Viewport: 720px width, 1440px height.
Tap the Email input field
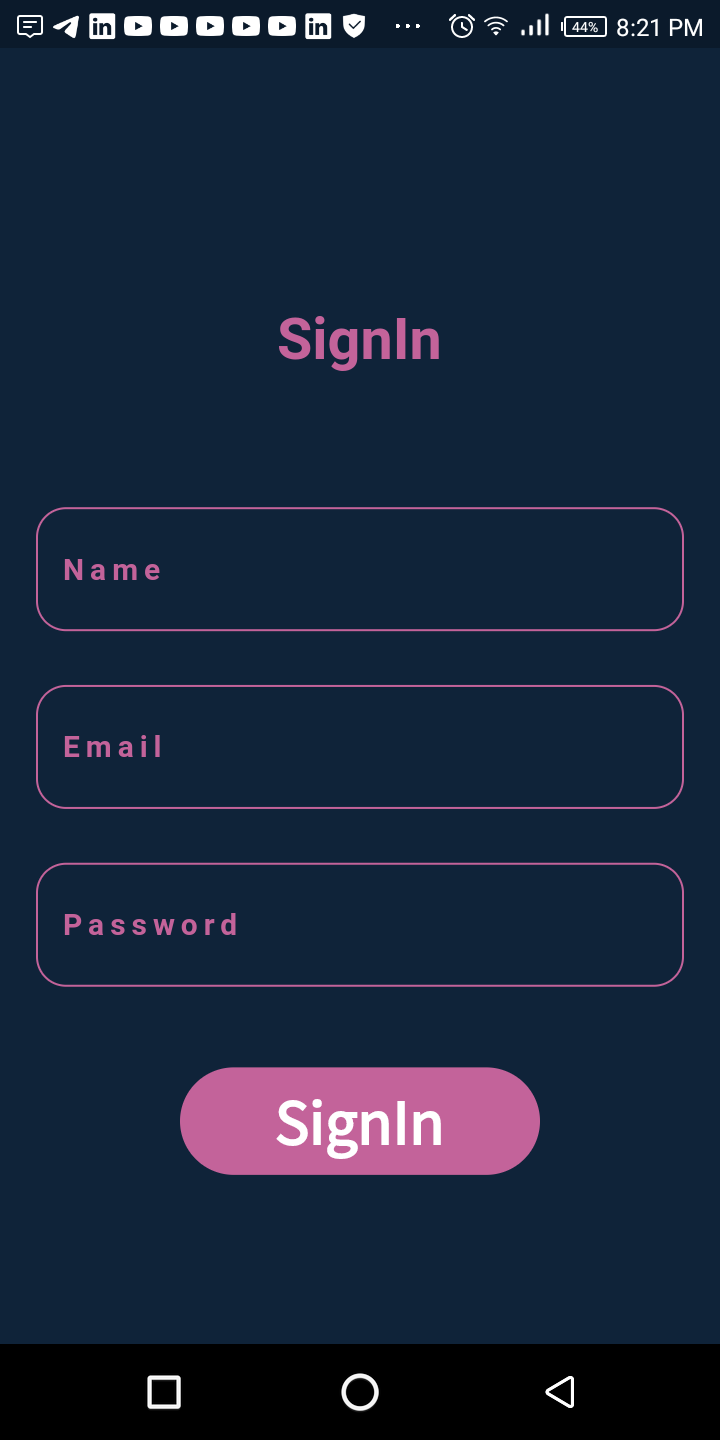pos(360,746)
